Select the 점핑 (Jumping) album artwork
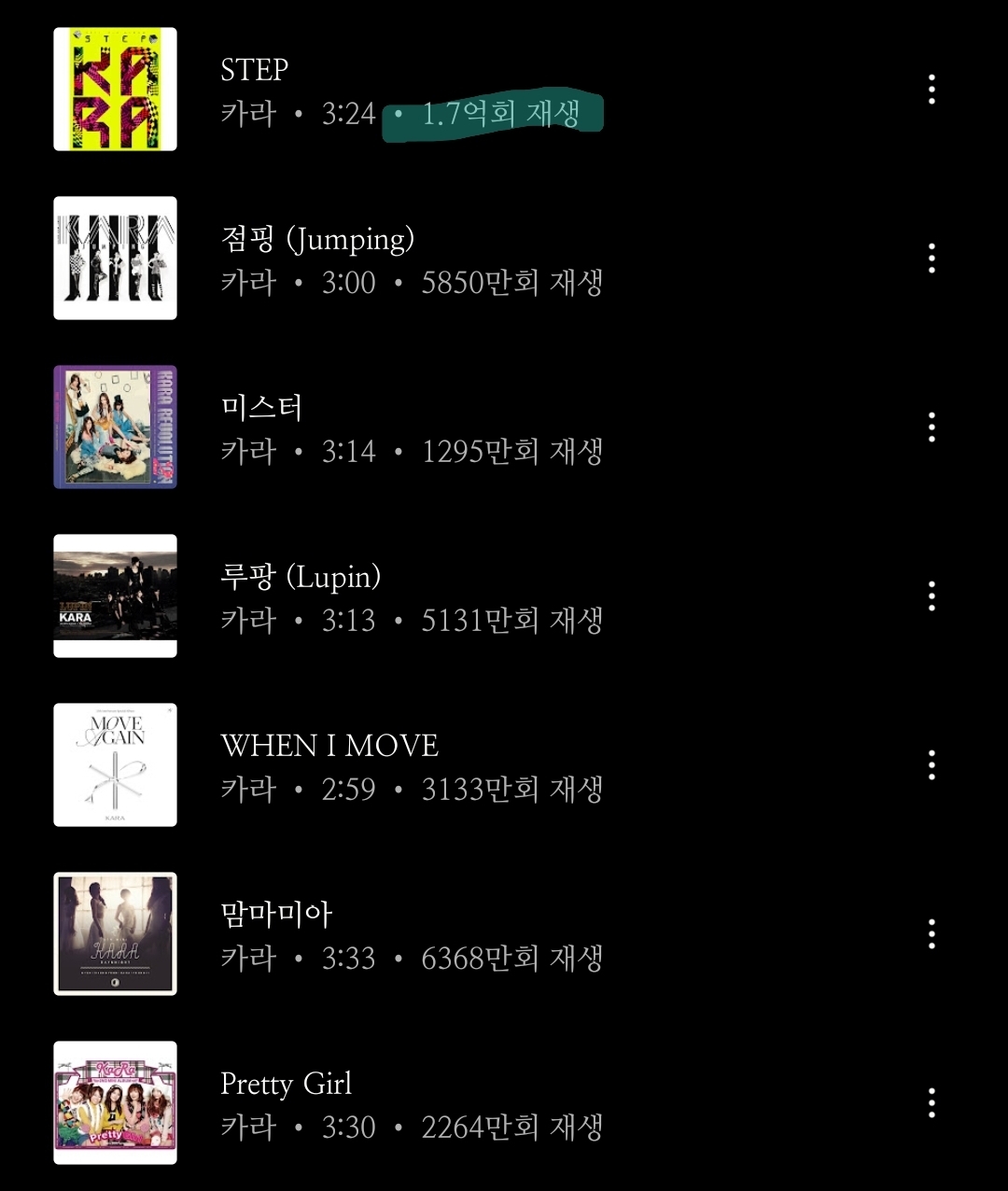The height and width of the screenshot is (1191, 1008). coord(114,259)
